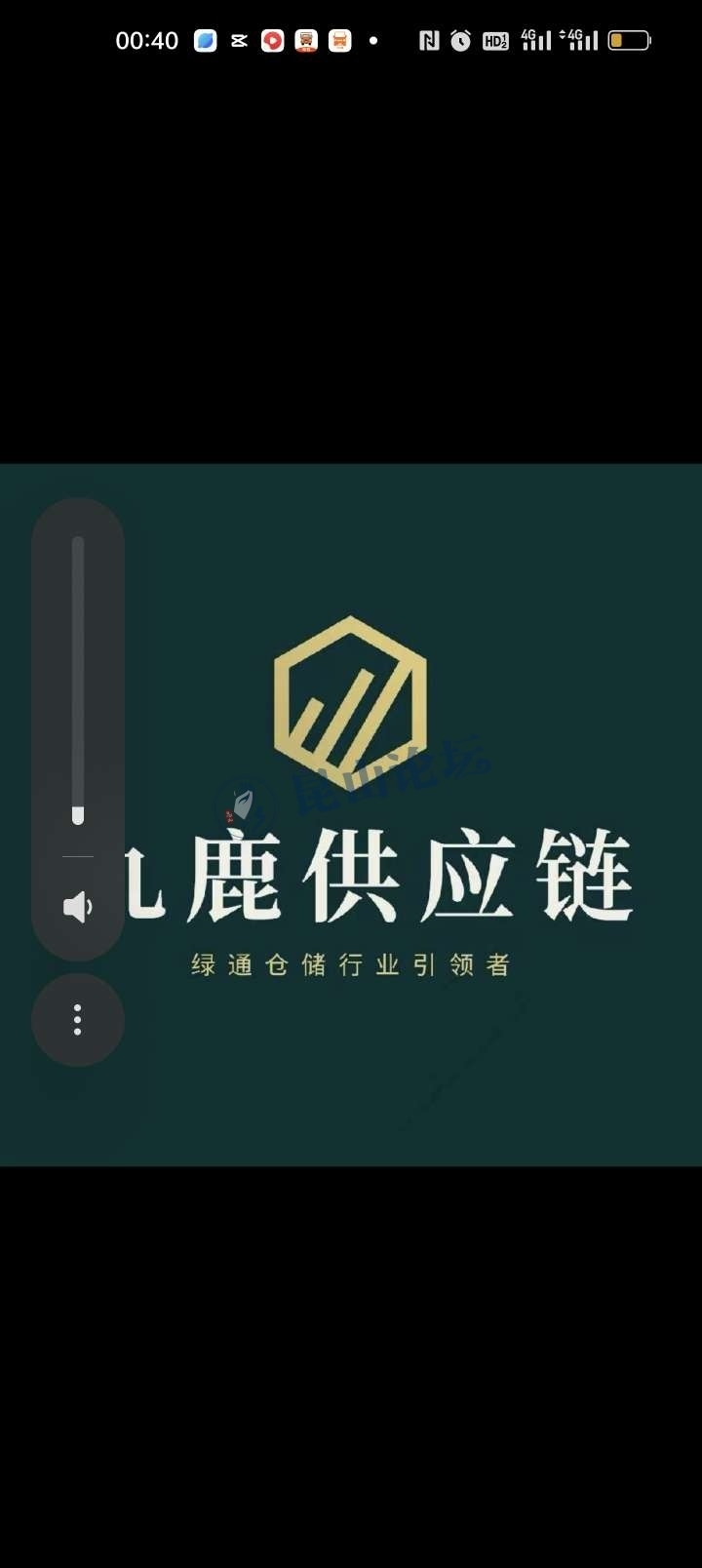Open the volume panel's three-dot options
The image size is (702, 1568).
[77, 1020]
